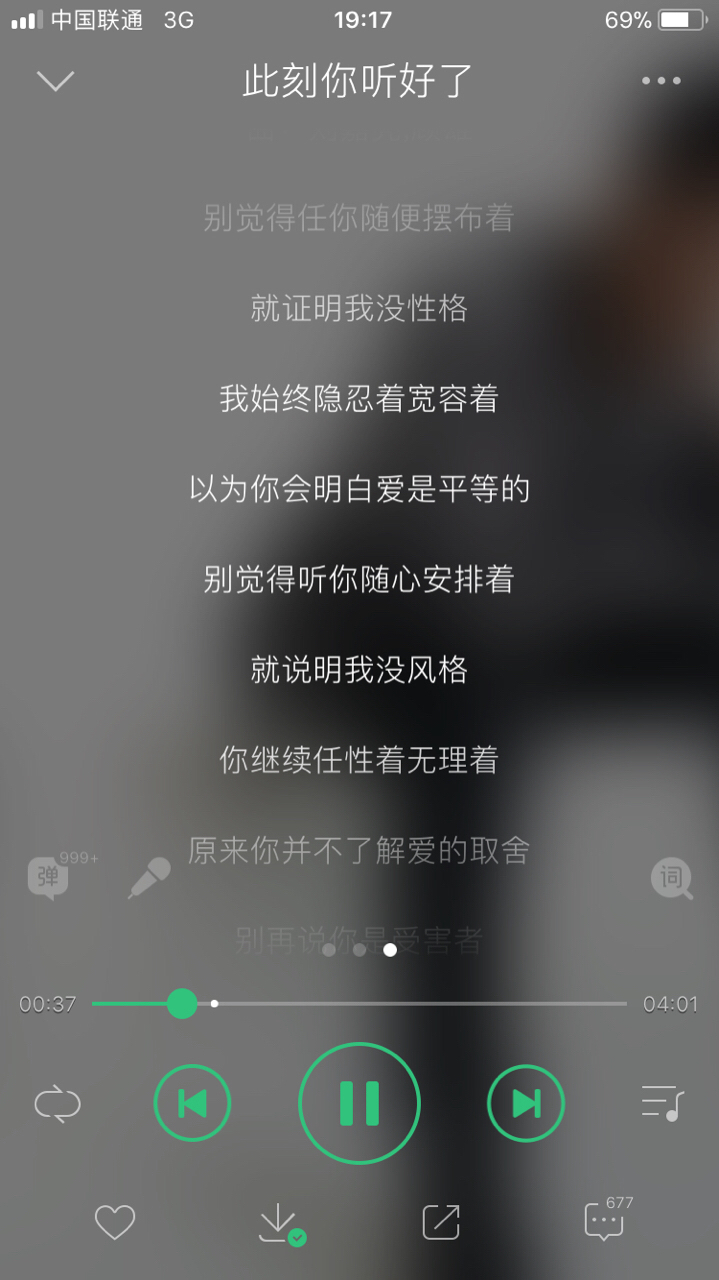The width and height of the screenshot is (719, 1280).
Task: Change the repeat playback mode
Action: (x=57, y=1104)
